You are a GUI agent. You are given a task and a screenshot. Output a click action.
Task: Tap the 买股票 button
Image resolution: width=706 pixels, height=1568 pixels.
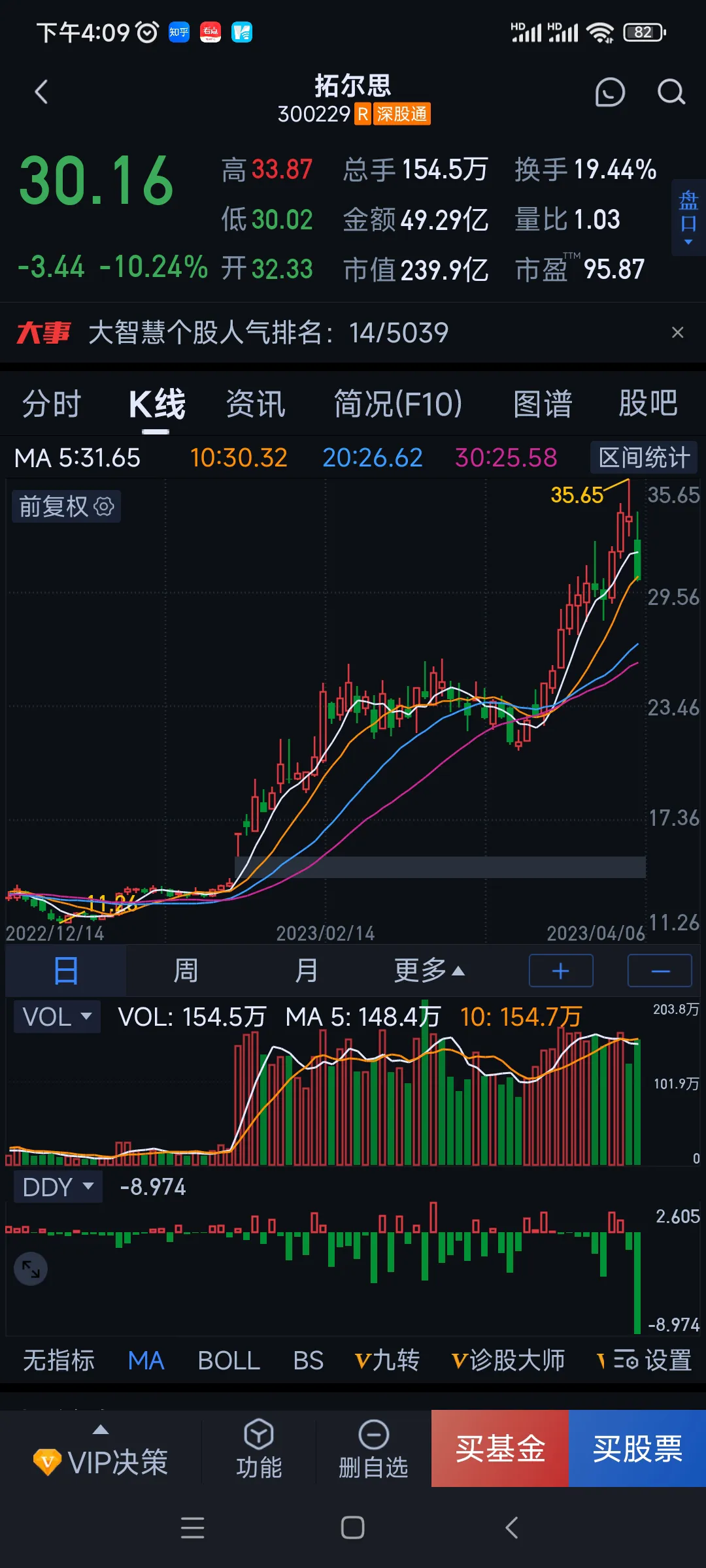coord(637,1448)
